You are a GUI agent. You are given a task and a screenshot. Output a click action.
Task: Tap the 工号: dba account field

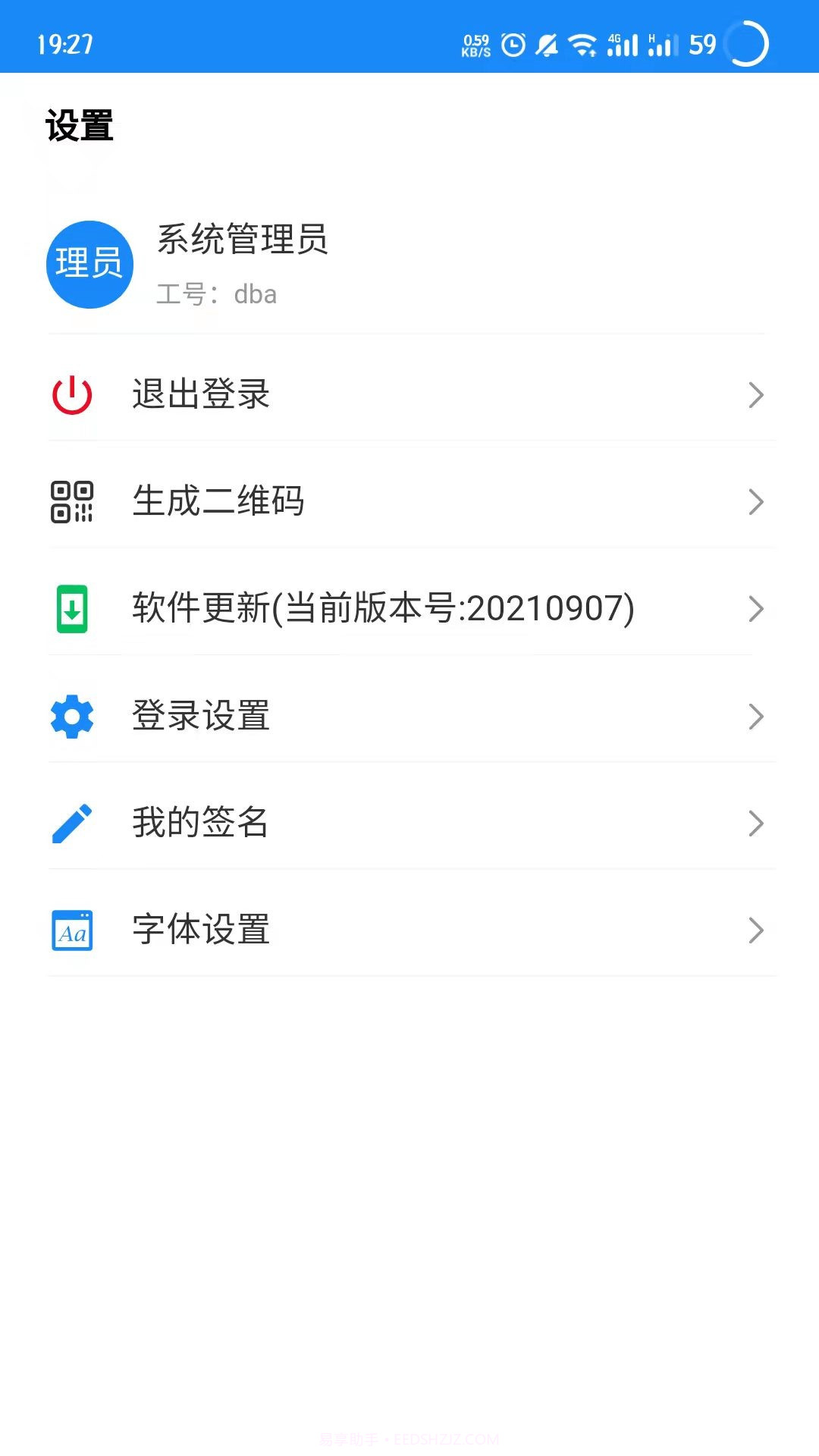216,294
